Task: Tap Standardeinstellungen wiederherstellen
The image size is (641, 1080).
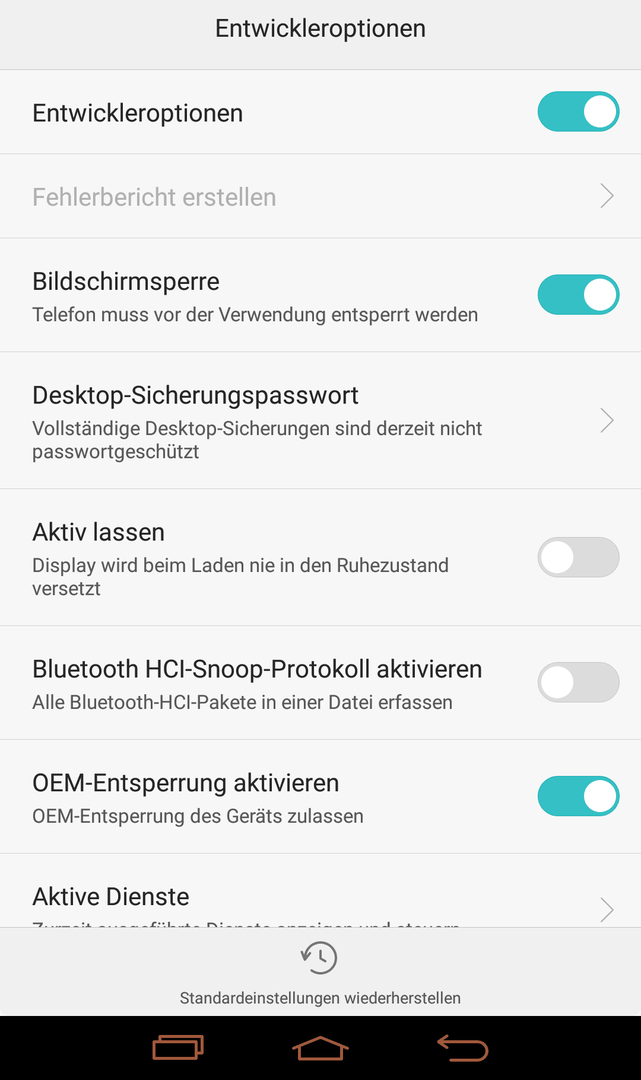Action: (x=320, y=973)
